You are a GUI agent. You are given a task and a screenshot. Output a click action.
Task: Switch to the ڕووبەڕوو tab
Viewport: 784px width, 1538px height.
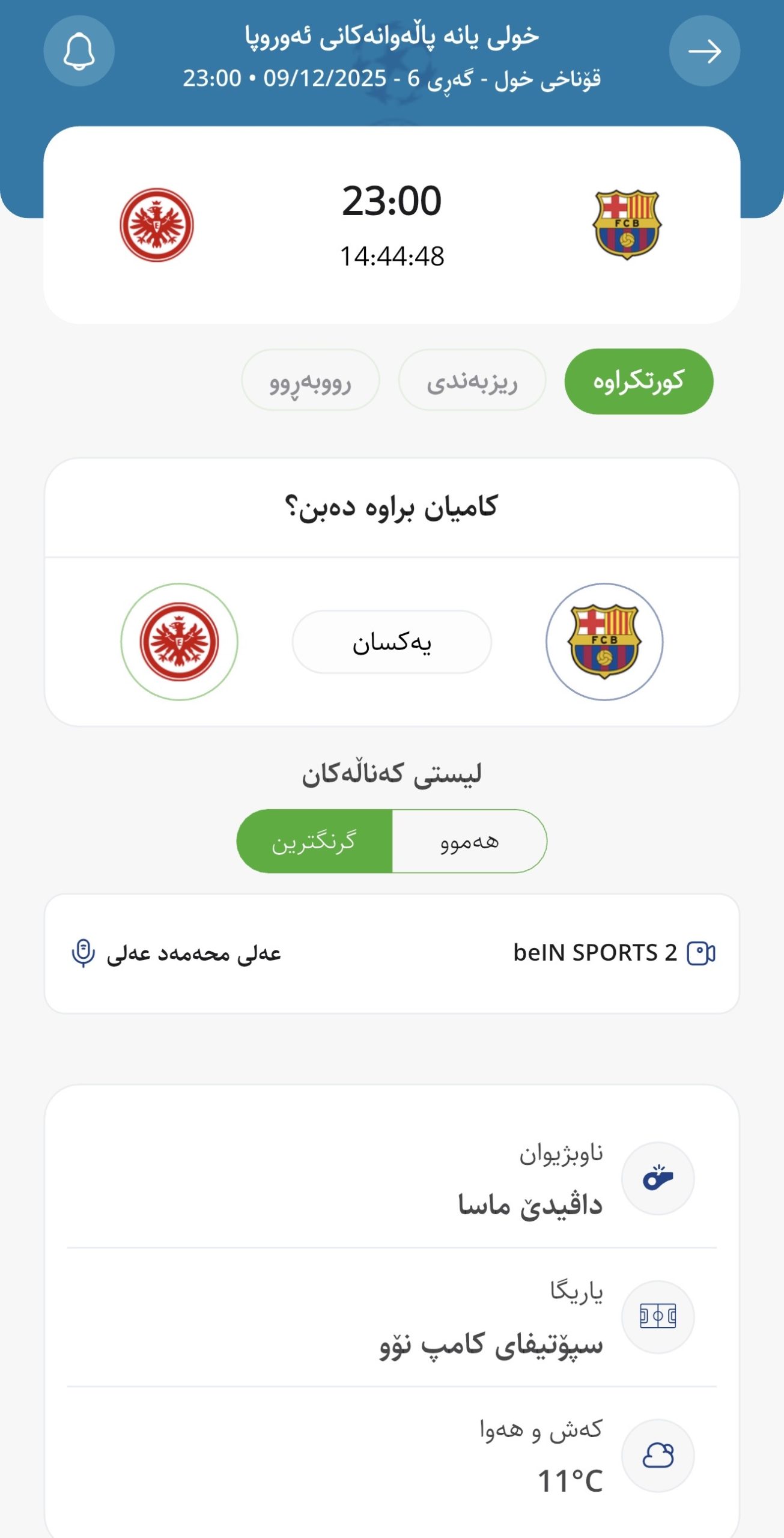click(310, 381)
